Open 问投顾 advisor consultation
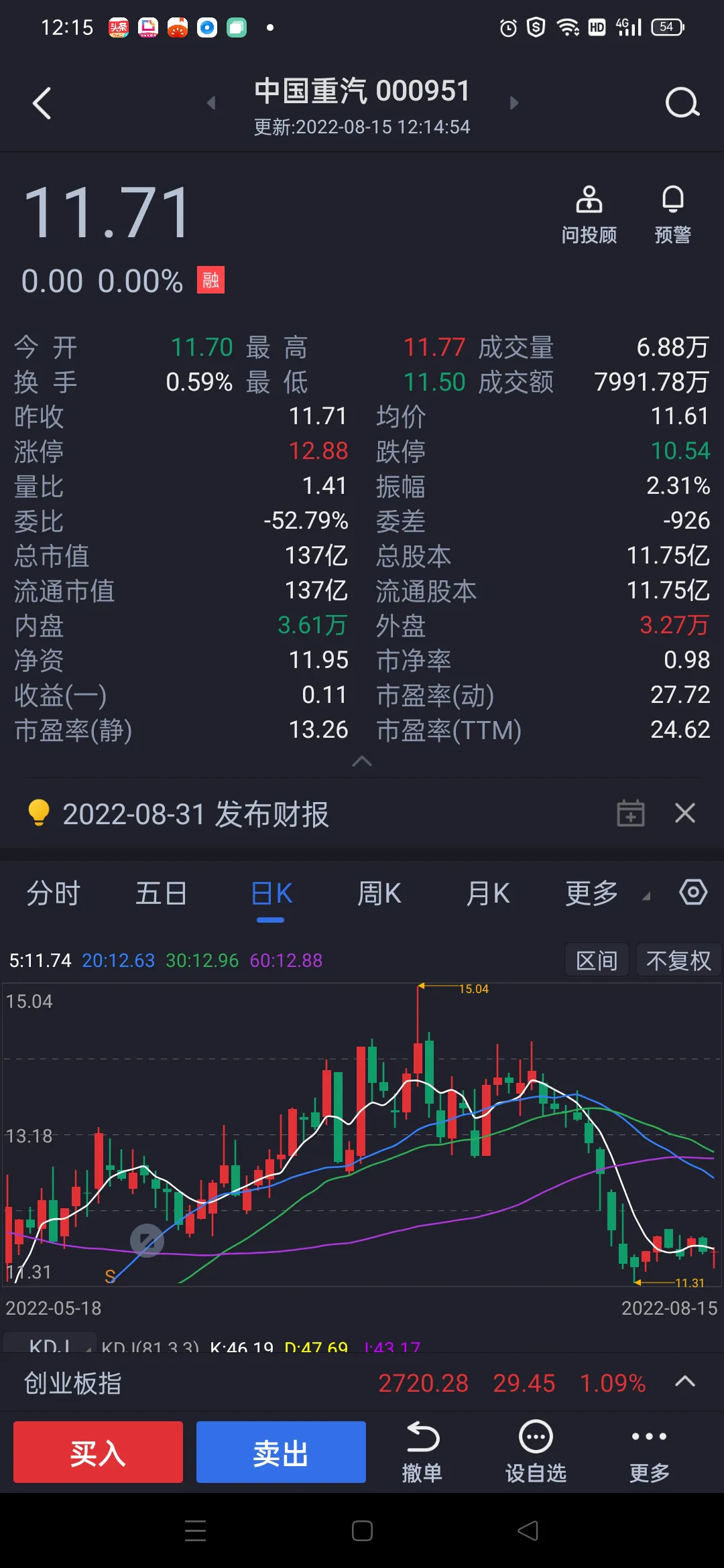The height and width of the screenshot is (1568, 724). coord(589,214)
